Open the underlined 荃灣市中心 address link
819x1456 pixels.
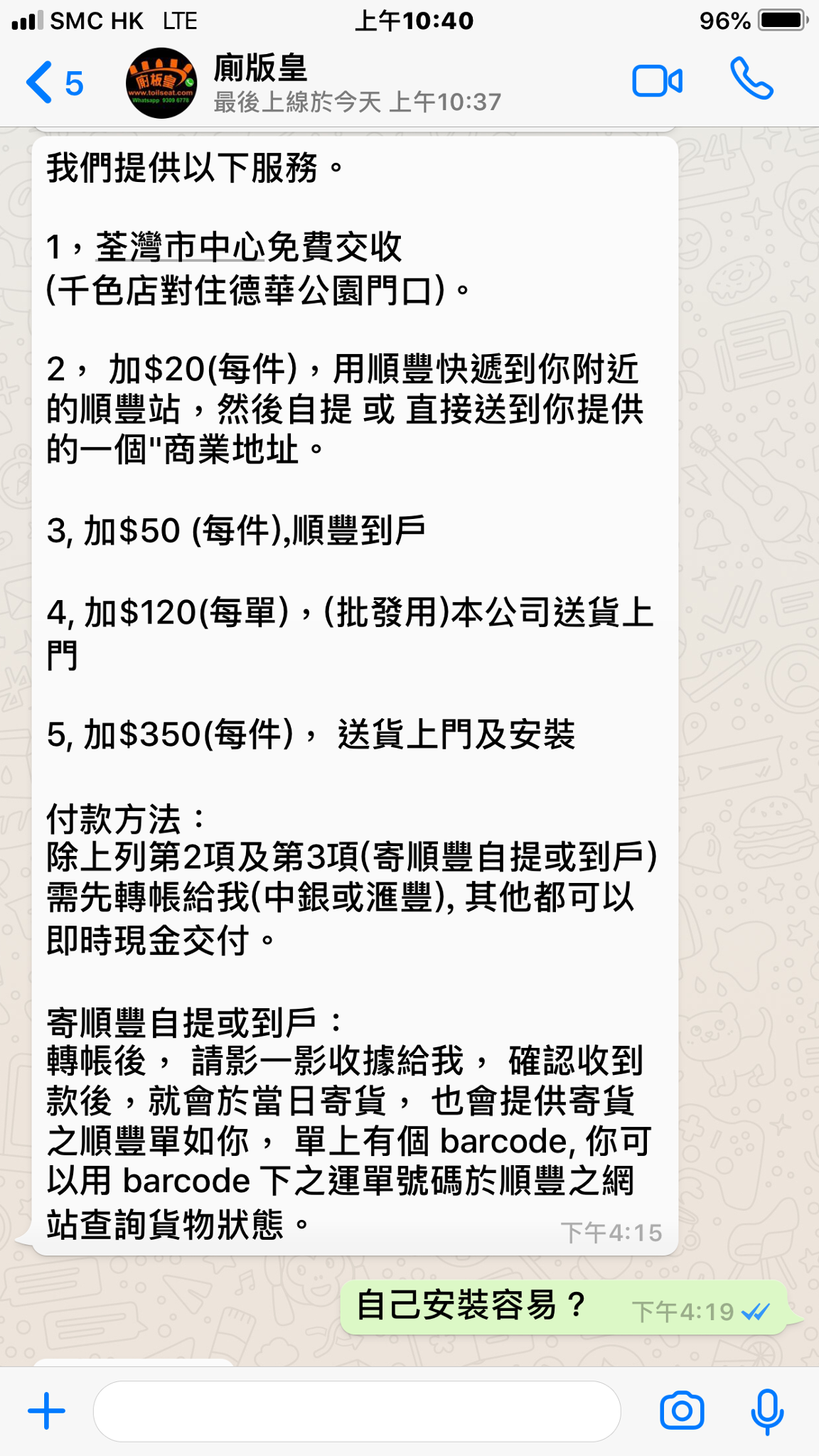click(179, 247)
